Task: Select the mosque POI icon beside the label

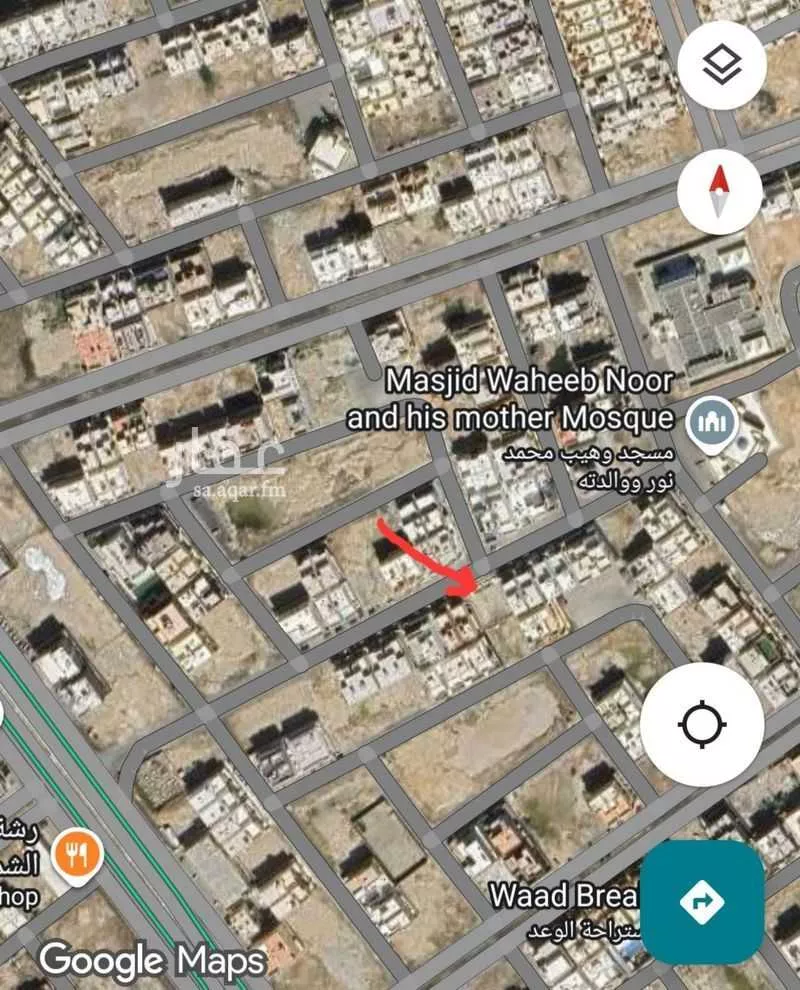Action: pos(712,423)
